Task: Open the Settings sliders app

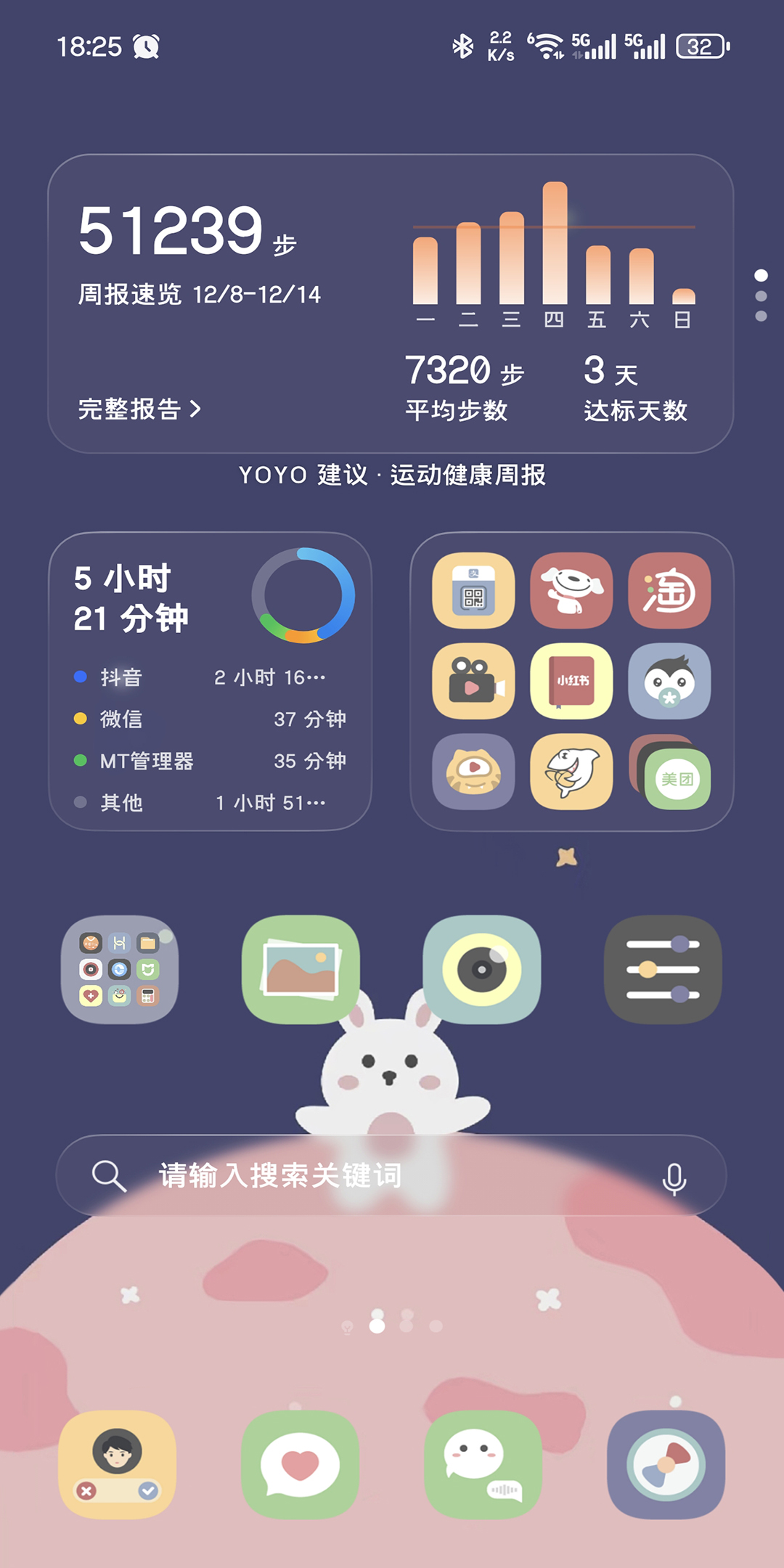Action: pyautogui.click(x=663, y=969)
